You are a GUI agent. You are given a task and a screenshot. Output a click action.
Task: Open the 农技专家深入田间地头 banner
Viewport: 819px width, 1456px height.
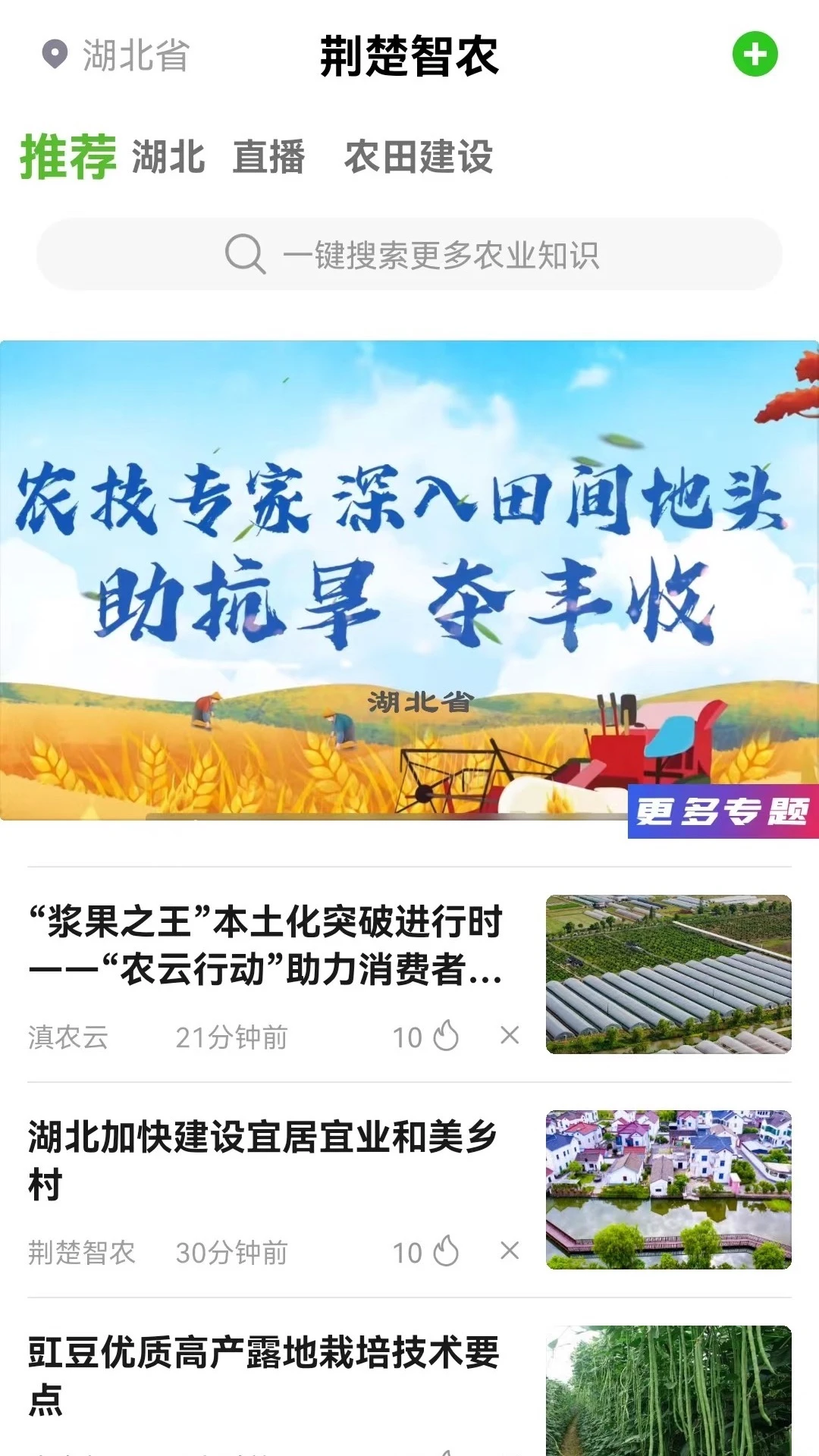[x=409, y=580]
